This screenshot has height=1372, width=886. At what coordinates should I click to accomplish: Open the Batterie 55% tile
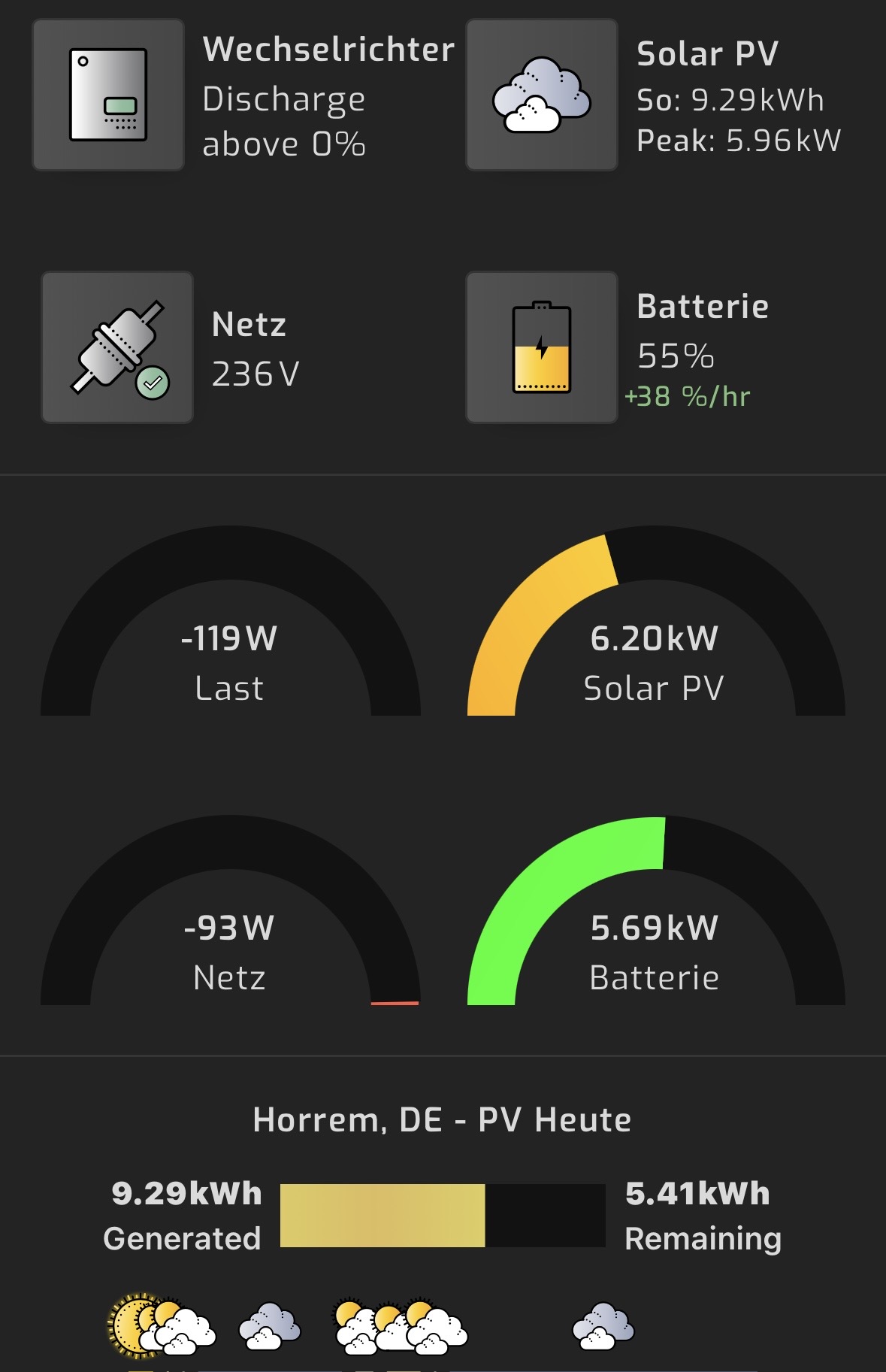click(x=541, y=347)
